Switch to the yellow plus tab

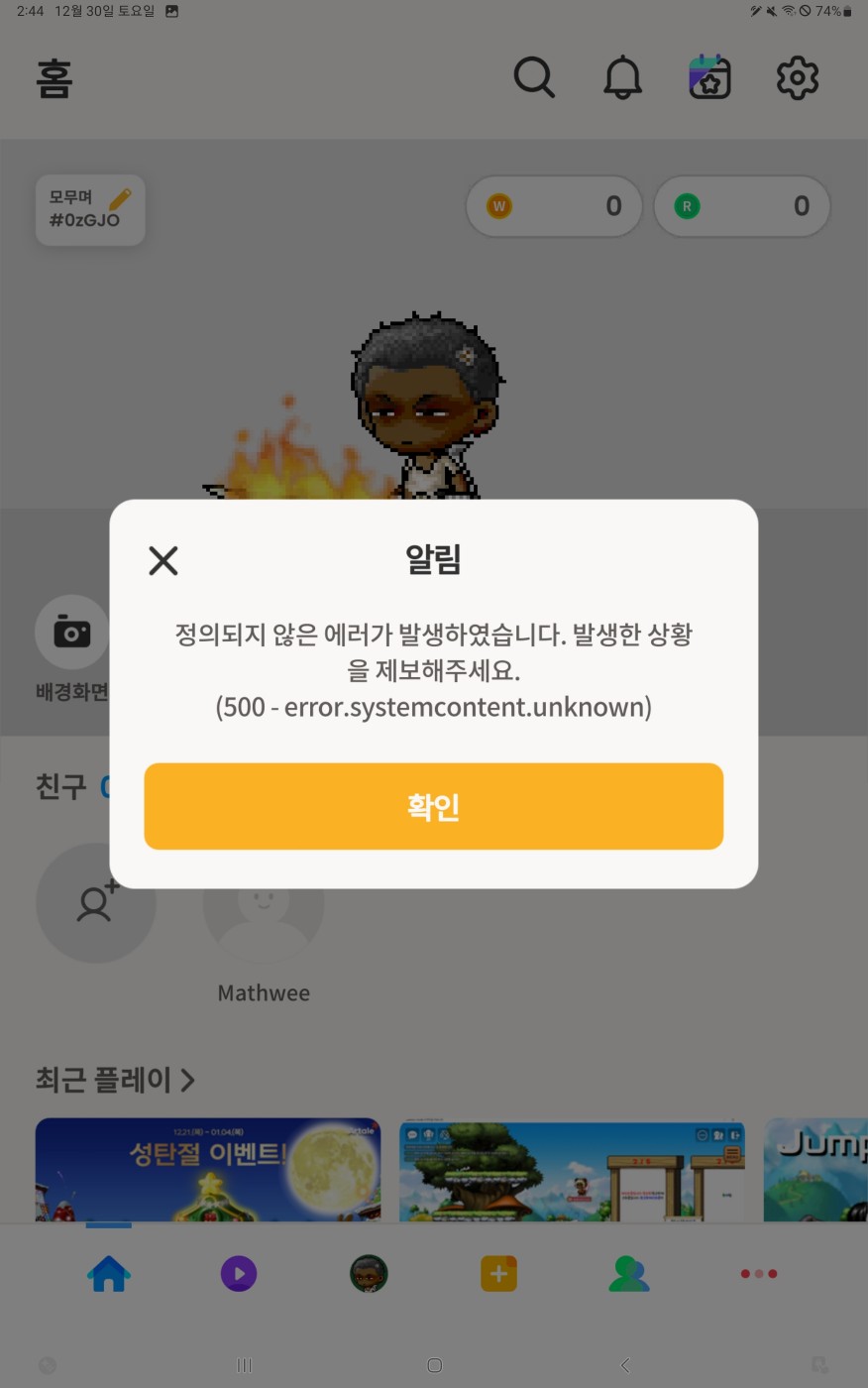click(x=498, y=1274)
